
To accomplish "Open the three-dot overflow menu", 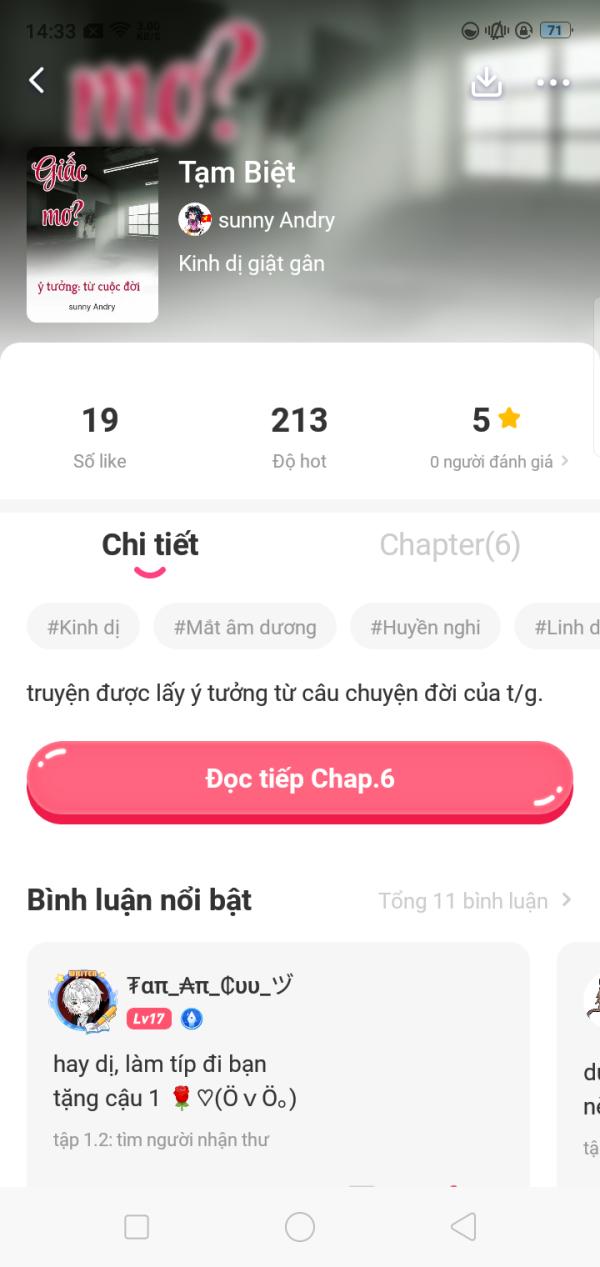I will click(553, 82).
